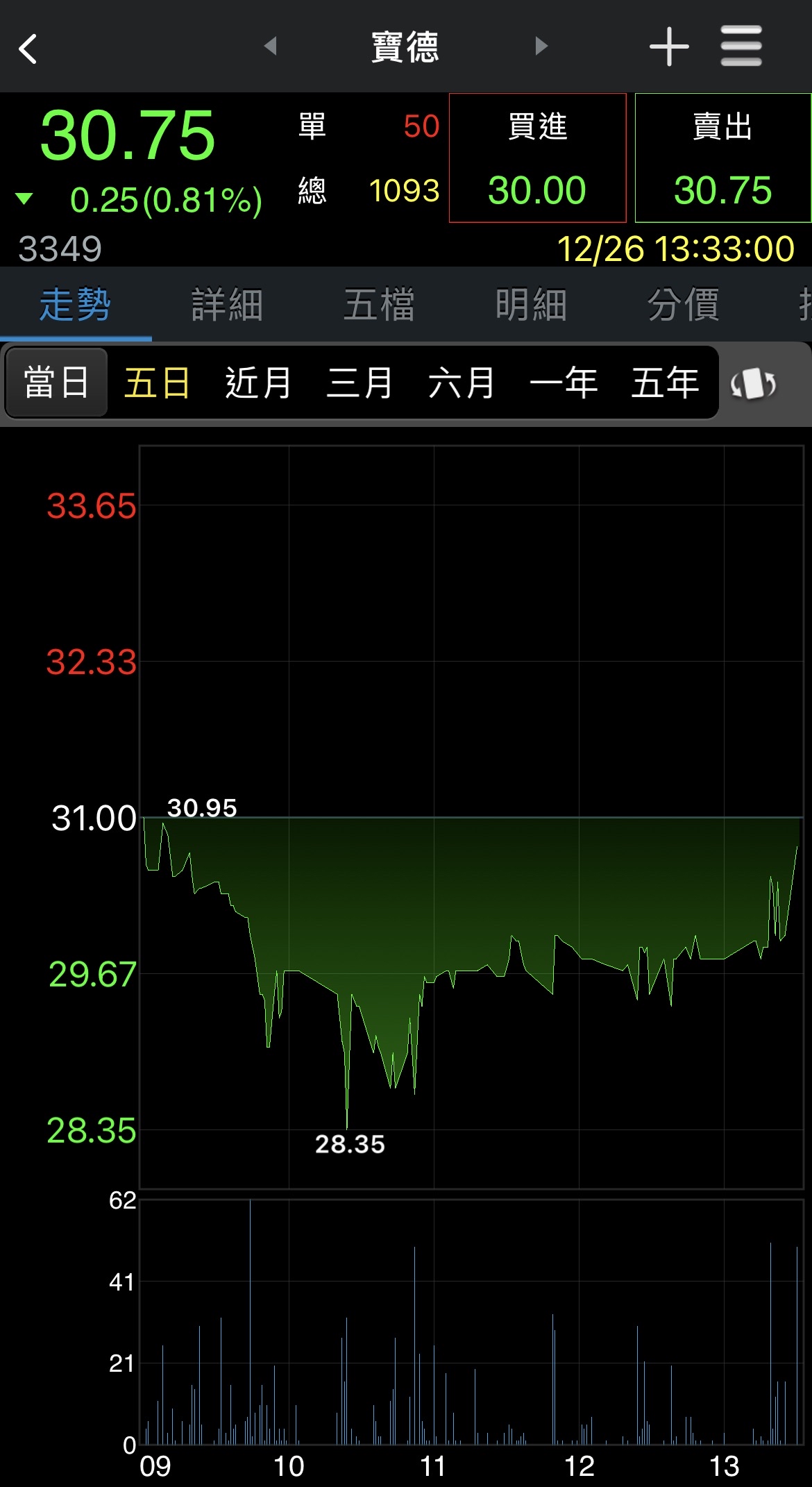Rotate the chart to landscape view
Viewport: 812px width, 1487px height.
pos(753,384)
